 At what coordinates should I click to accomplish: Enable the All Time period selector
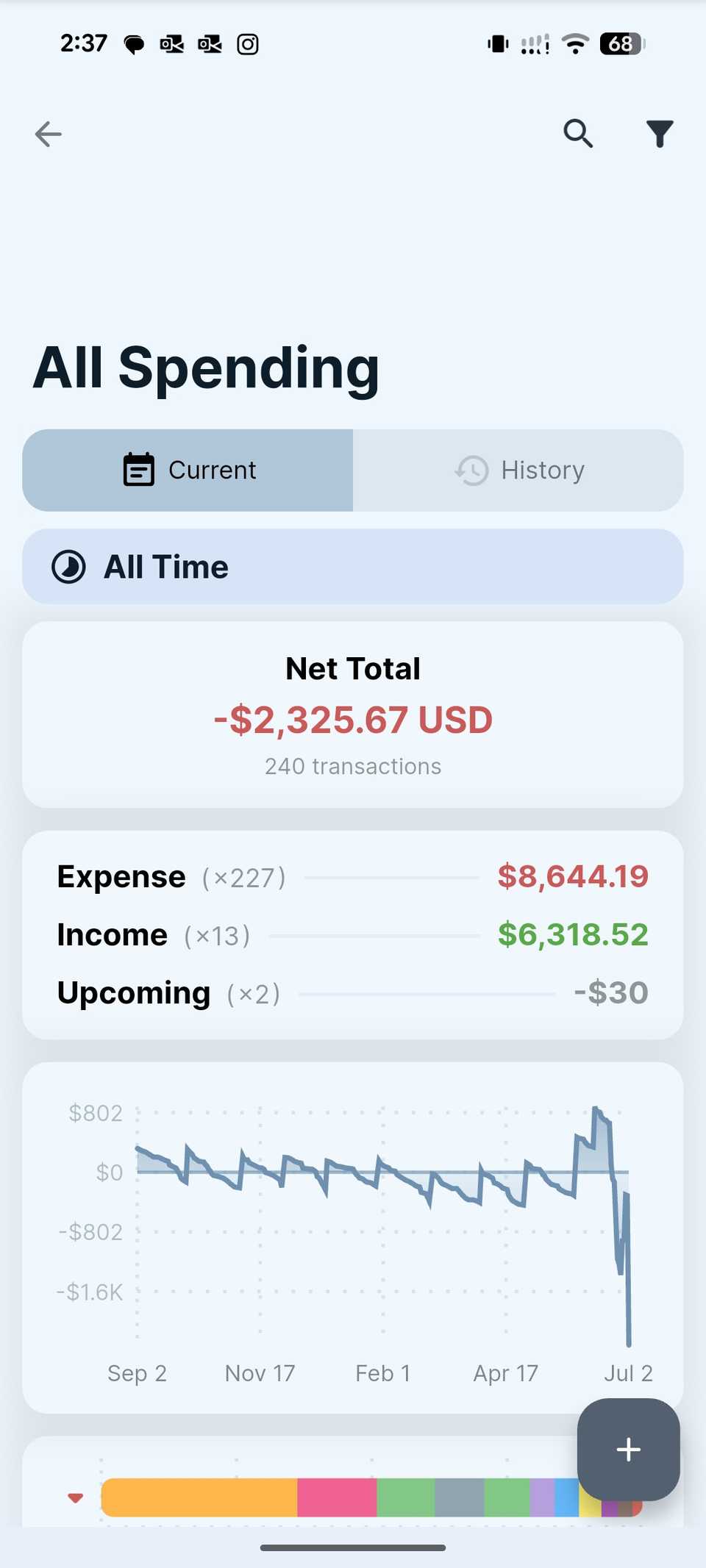pos(353,566)
